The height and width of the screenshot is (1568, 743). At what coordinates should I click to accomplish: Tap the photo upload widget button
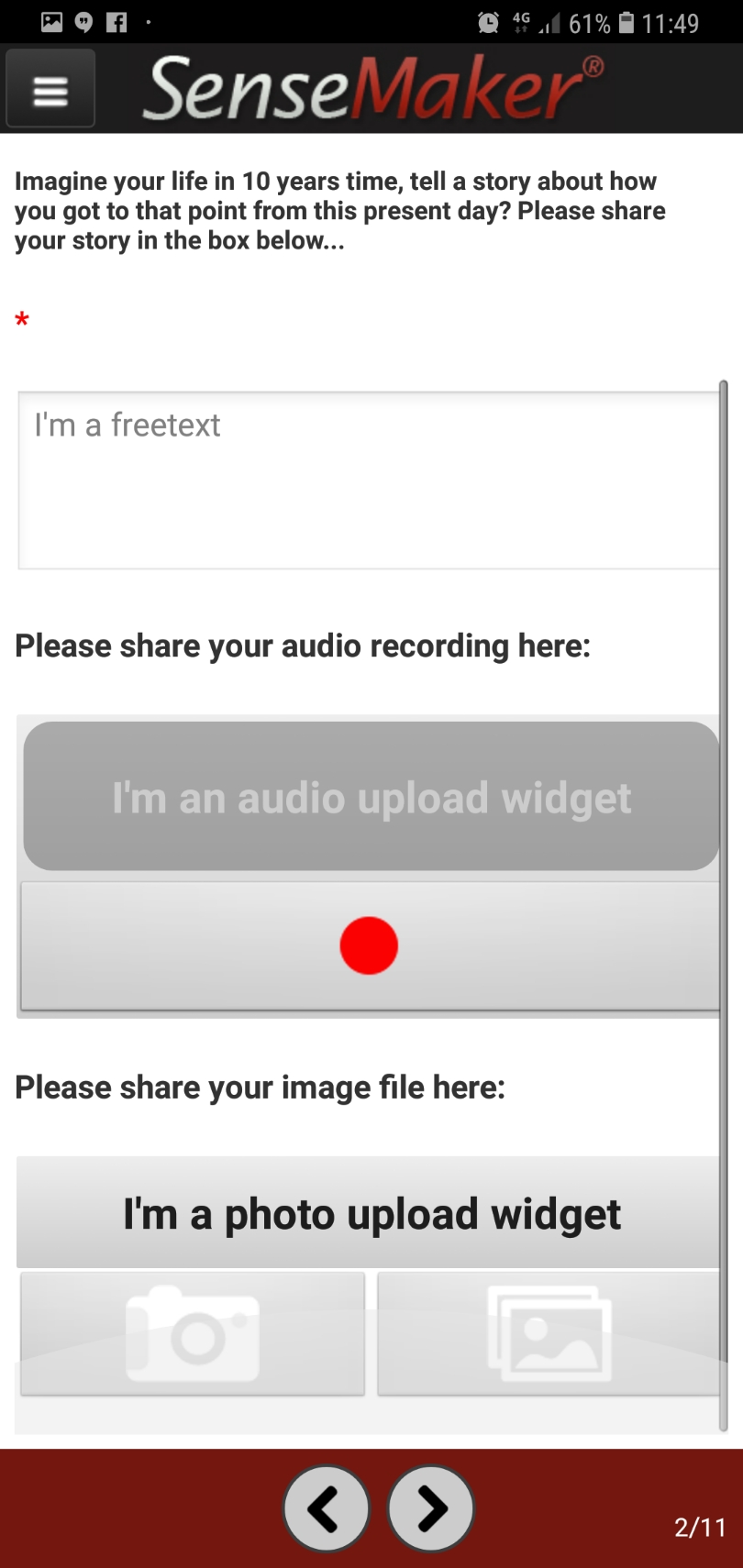pos(371,1213)
